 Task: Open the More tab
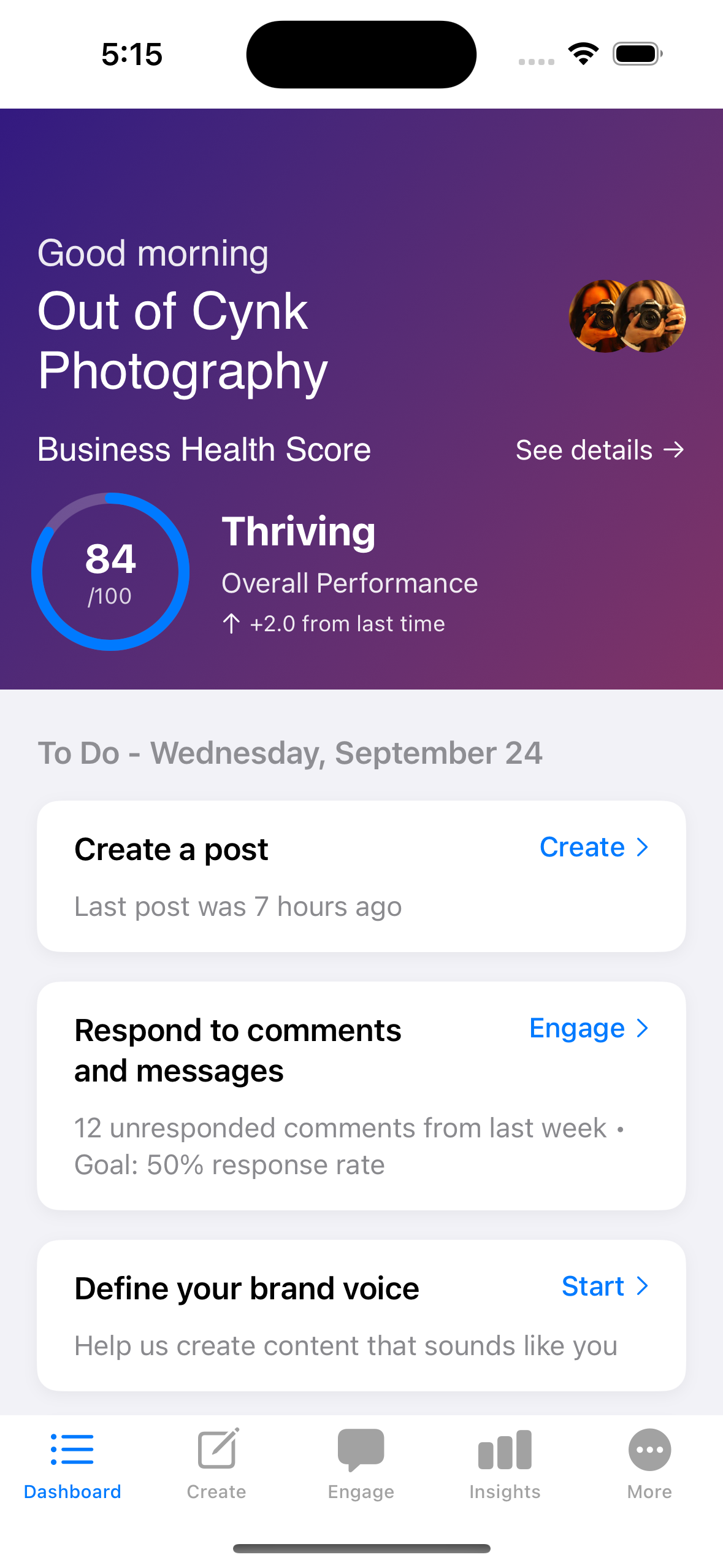tap(649, 1464)
